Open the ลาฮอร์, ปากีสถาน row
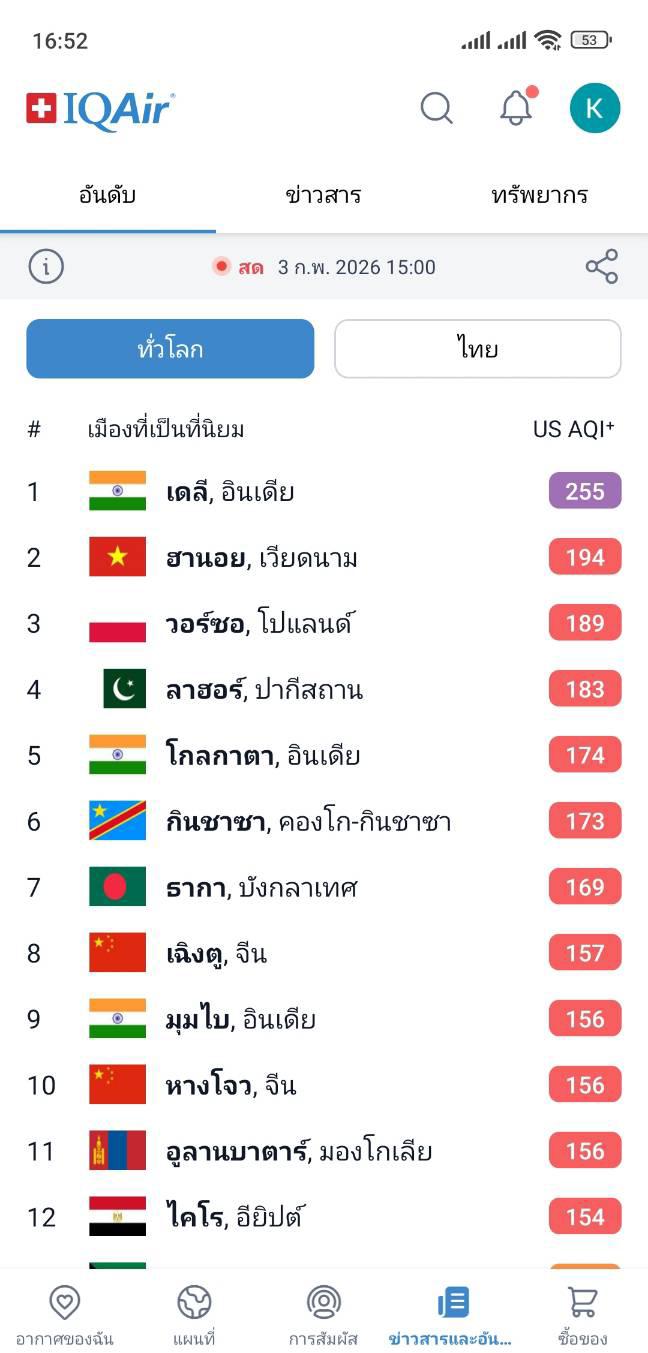Viewport: 648px width, 1353px height. click(324, 689)
